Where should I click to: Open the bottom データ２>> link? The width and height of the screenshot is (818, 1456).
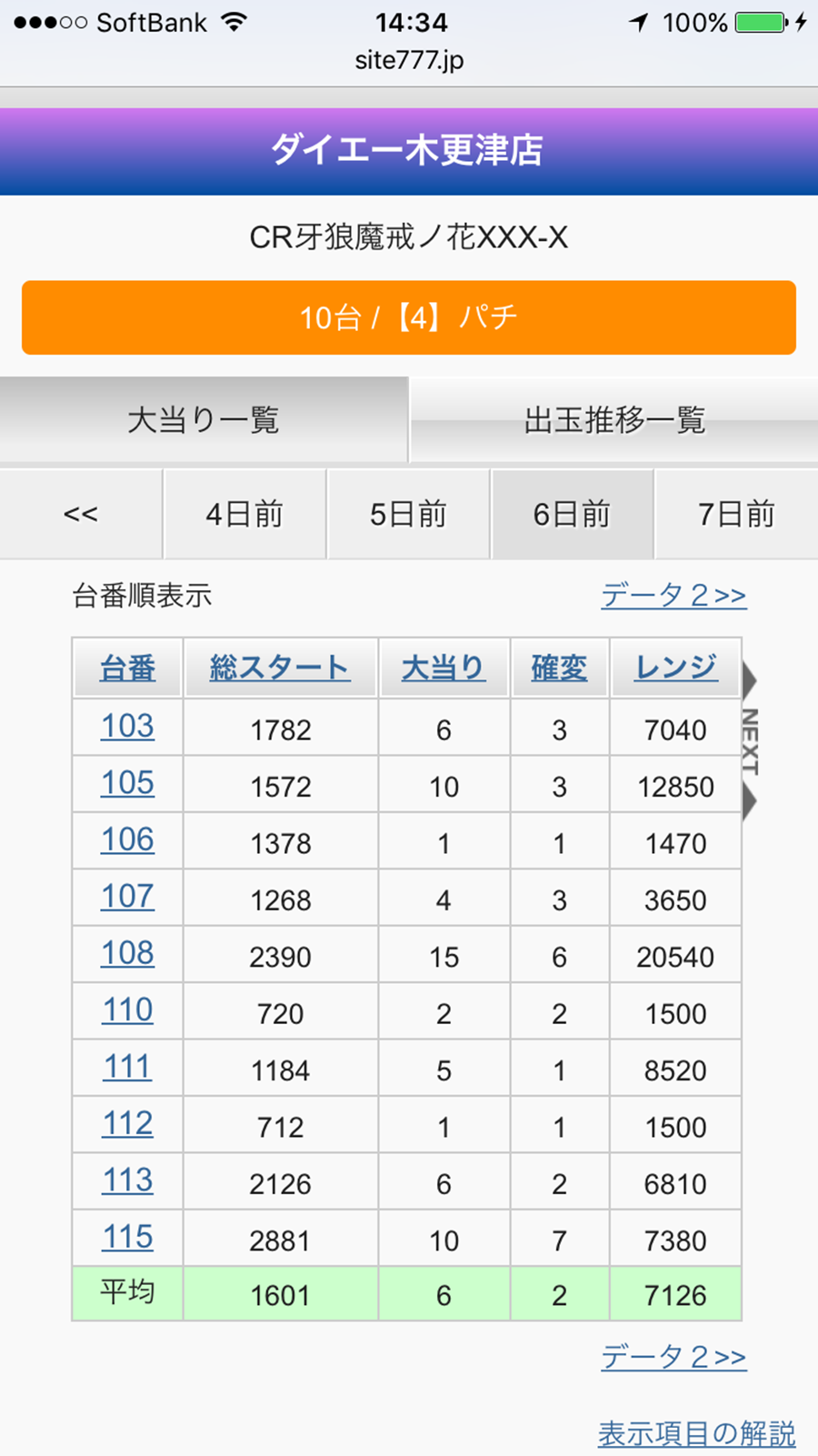673,1357
